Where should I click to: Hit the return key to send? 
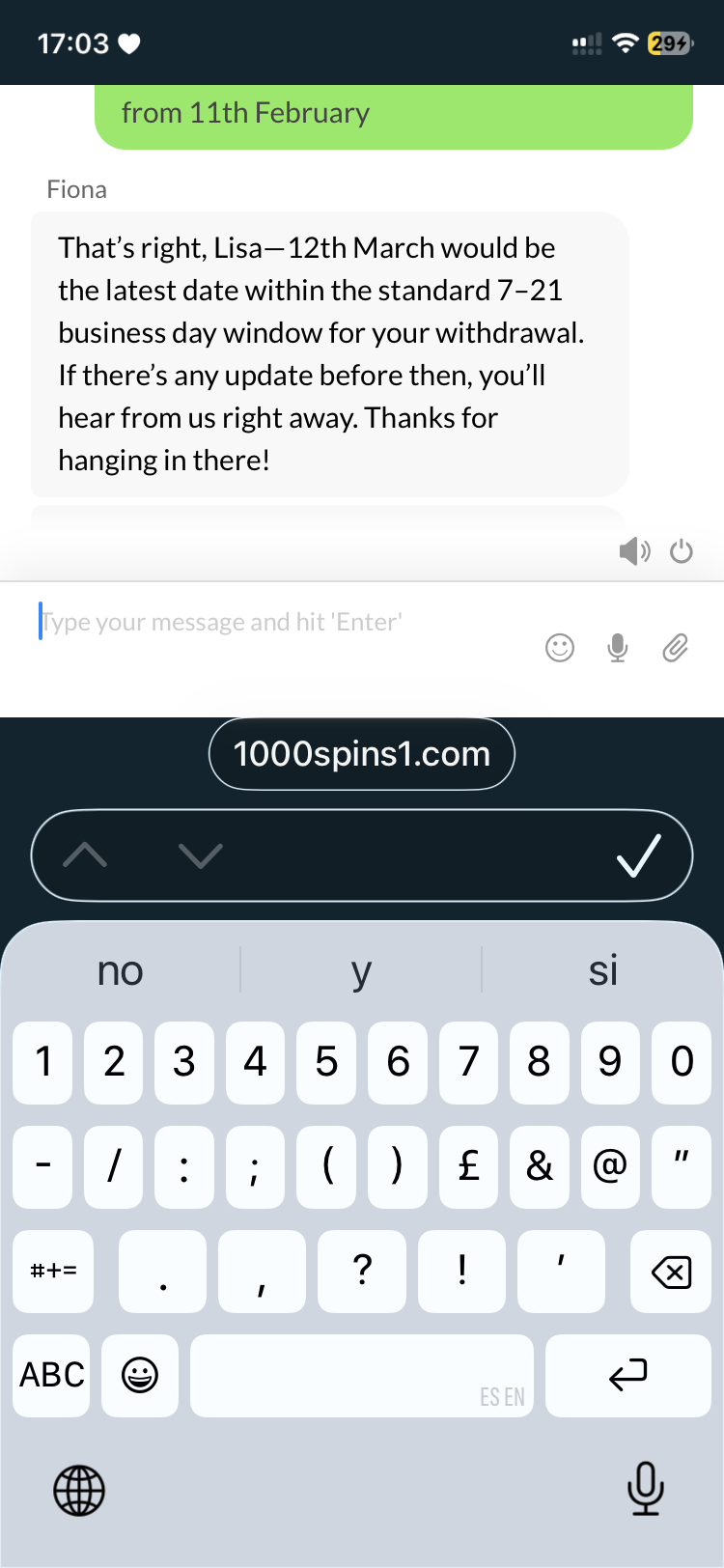click(628, 1375)
